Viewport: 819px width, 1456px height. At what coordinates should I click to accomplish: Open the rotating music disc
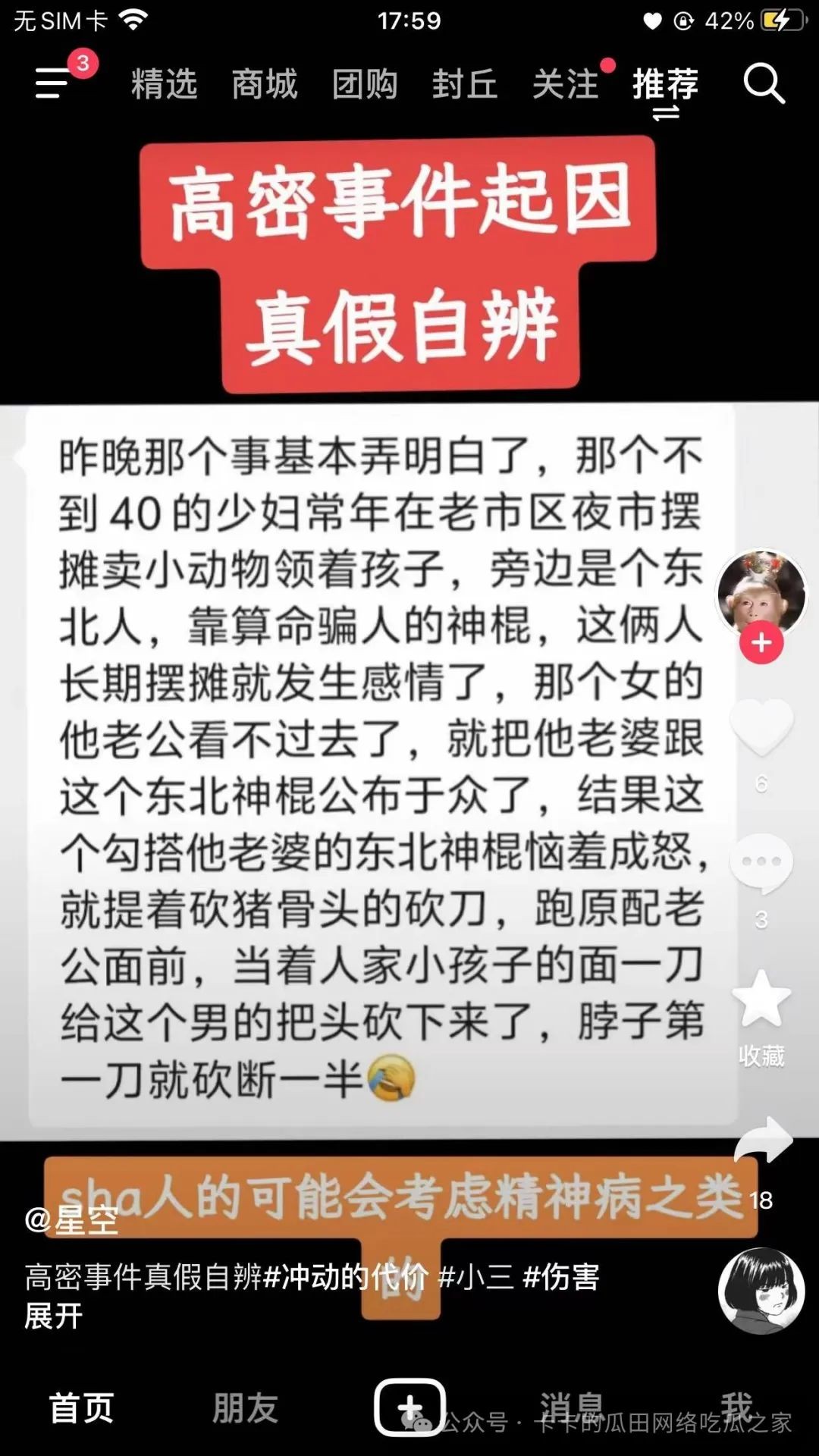(761, 1291)
